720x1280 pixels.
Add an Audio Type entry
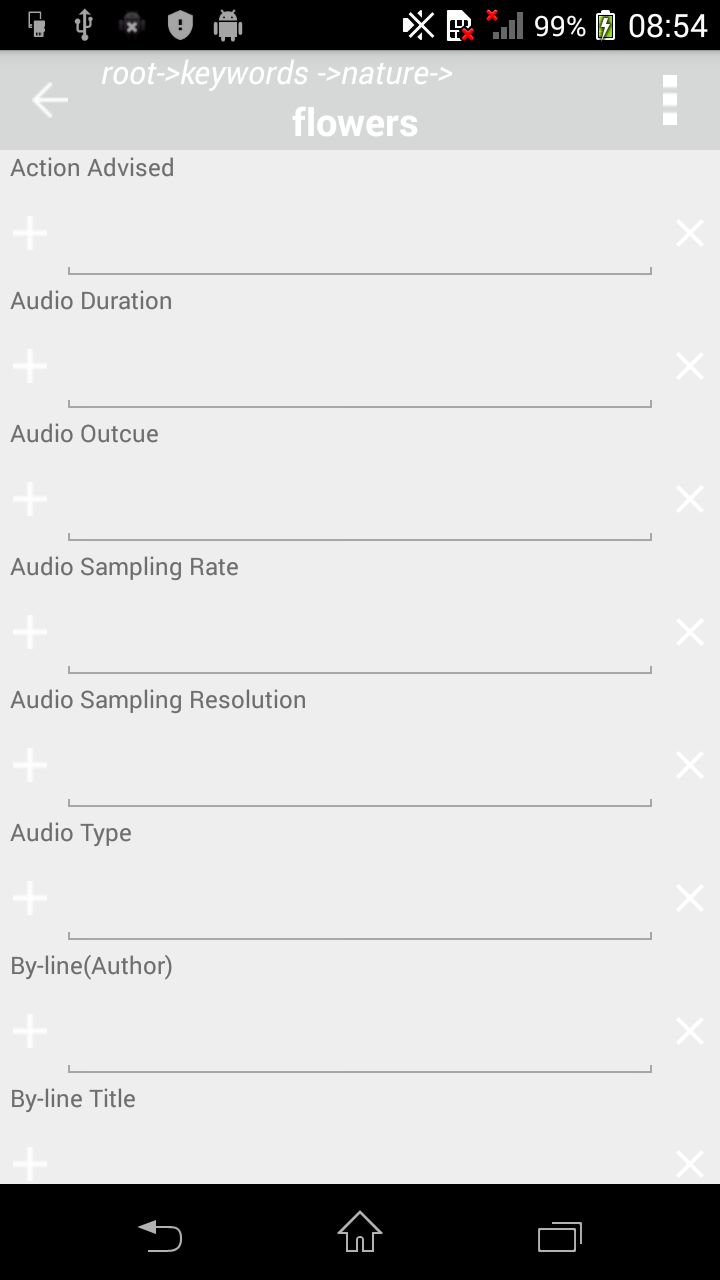[29, 897]
